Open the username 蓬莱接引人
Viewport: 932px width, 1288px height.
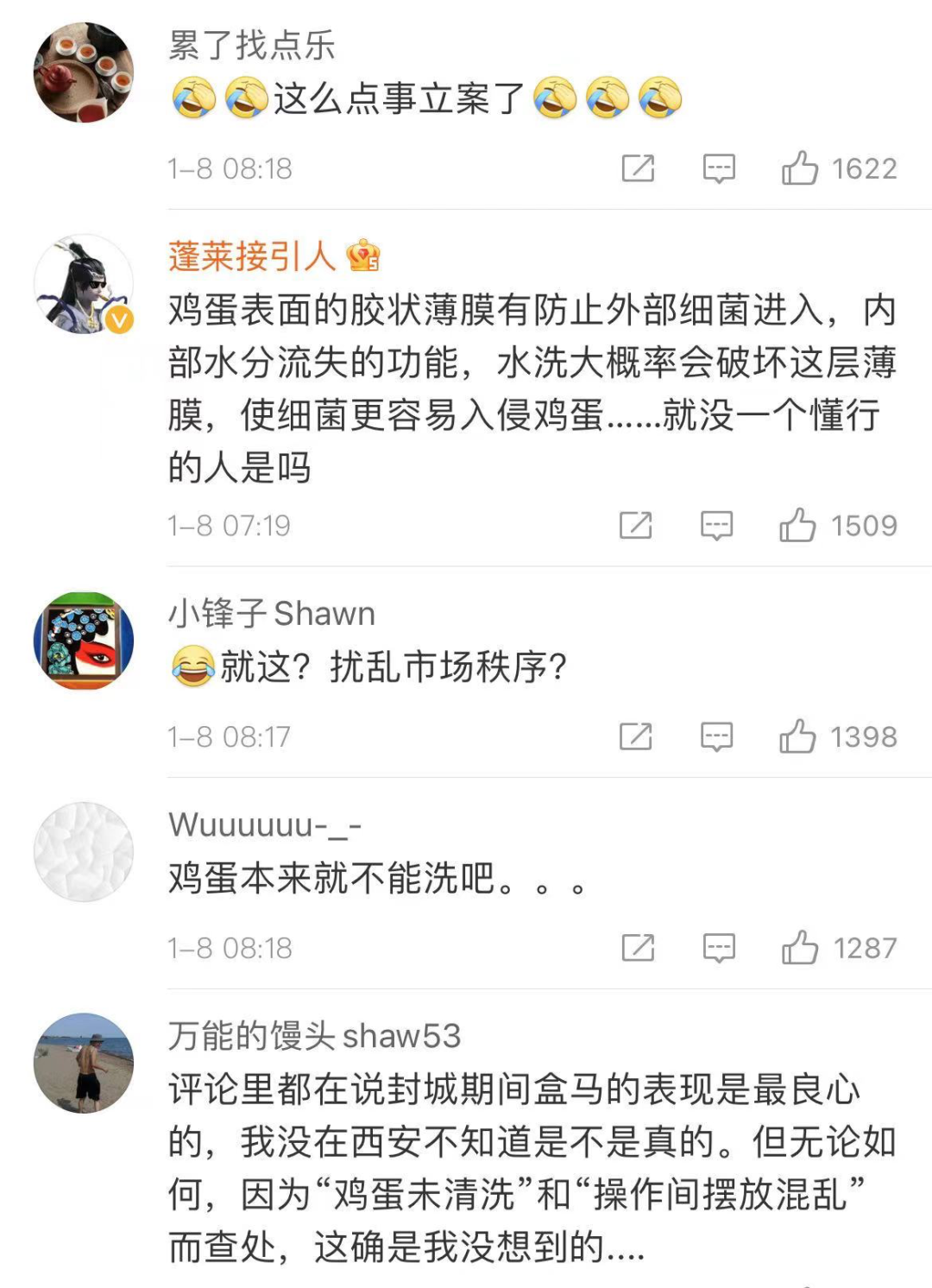pyautogui.click(x=251, y=256)
